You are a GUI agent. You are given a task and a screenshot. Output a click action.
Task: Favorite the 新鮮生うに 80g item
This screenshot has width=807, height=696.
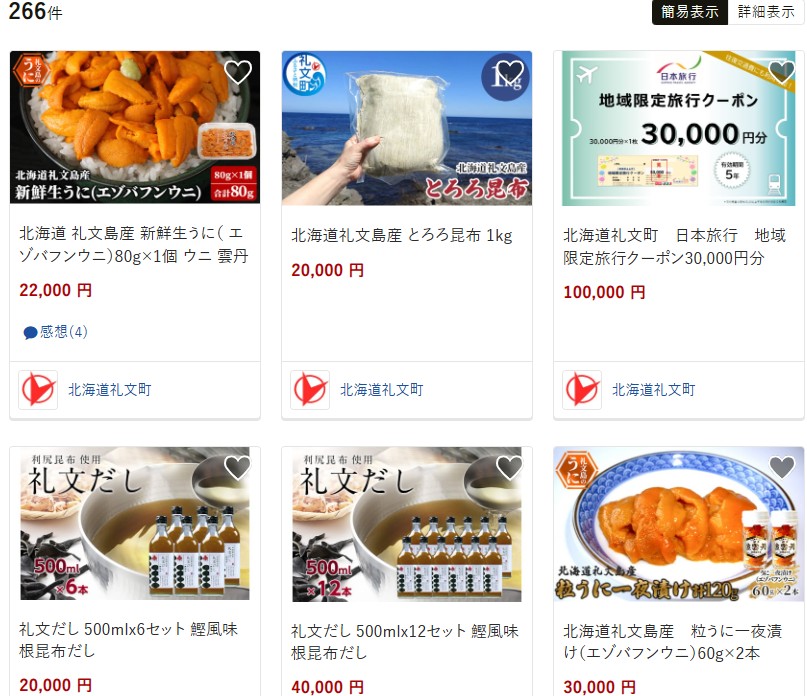pyautogui.click(x=237, y=73)
